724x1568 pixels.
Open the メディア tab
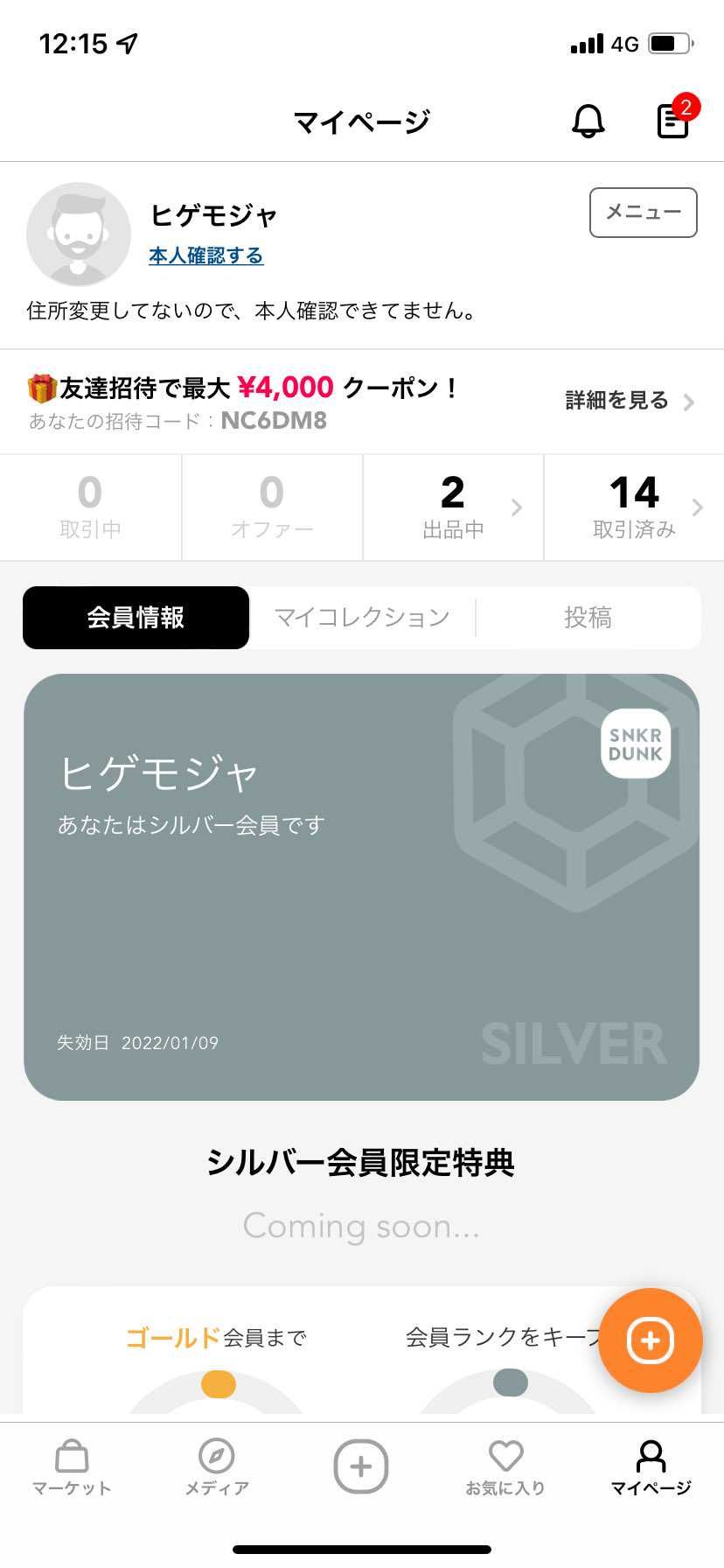pyautogui.click(x=217, y=1469)
